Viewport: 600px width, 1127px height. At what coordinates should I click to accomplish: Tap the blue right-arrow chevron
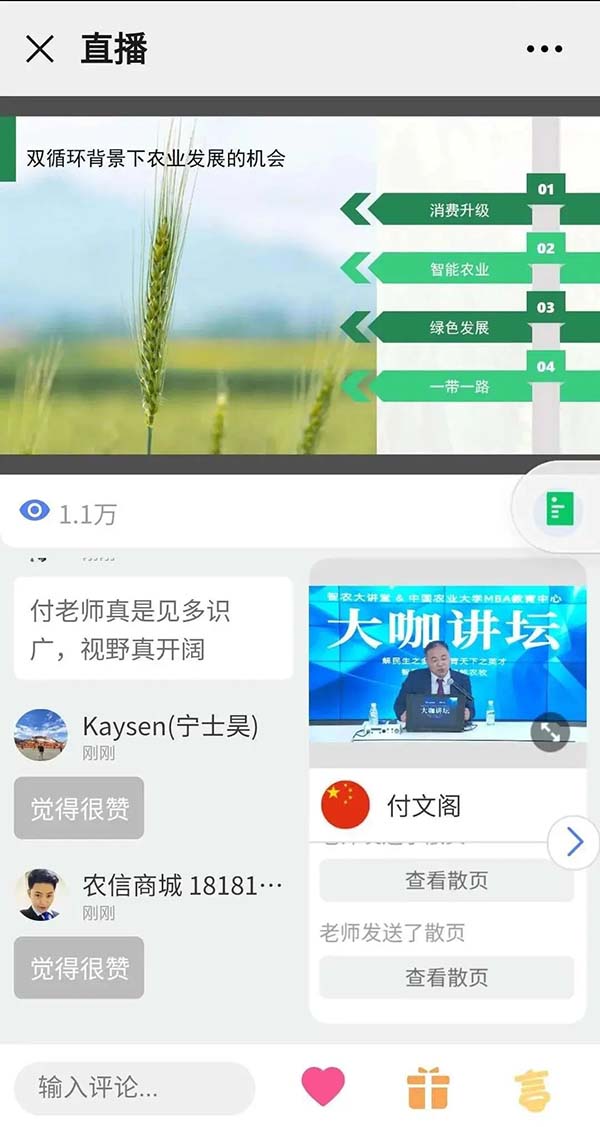[574, 843]
